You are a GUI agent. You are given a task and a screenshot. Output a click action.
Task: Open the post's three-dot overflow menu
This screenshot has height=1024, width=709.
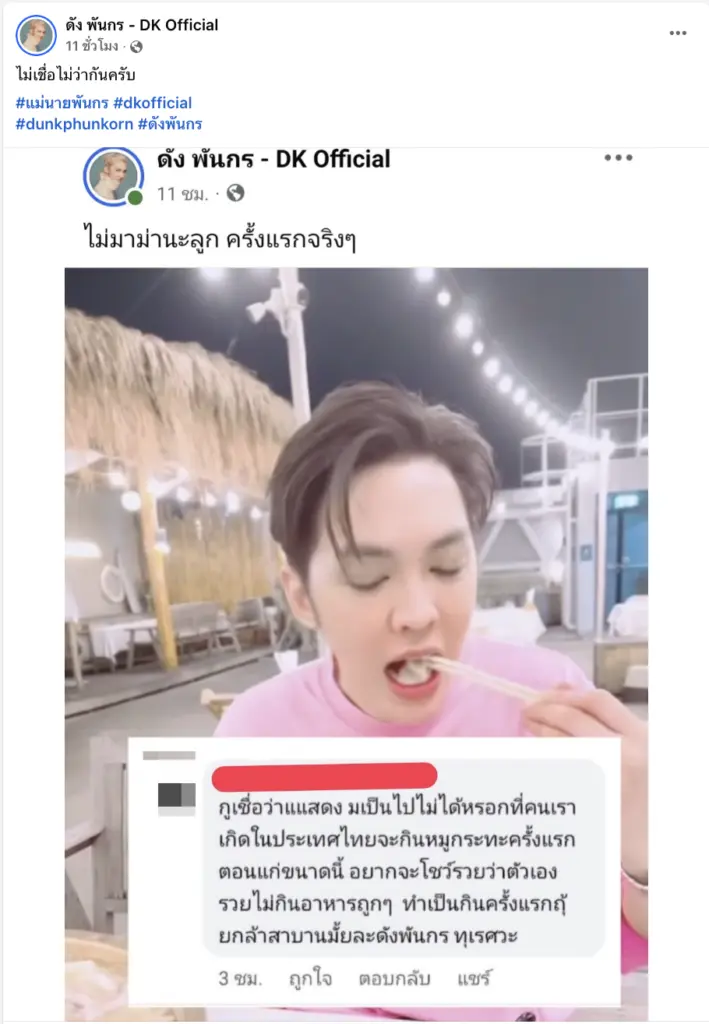point(678,33)
